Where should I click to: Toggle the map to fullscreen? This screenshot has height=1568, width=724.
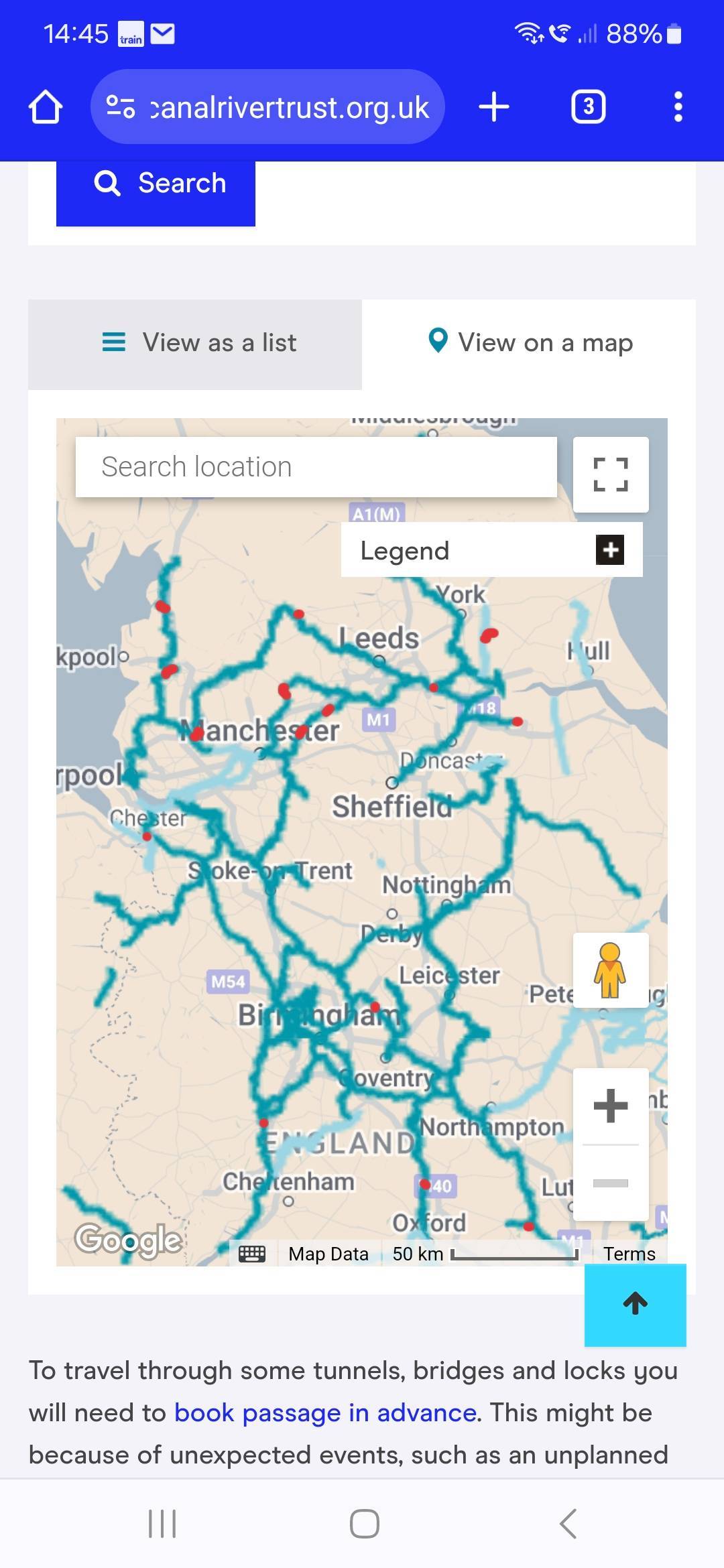tap(611, 474)
